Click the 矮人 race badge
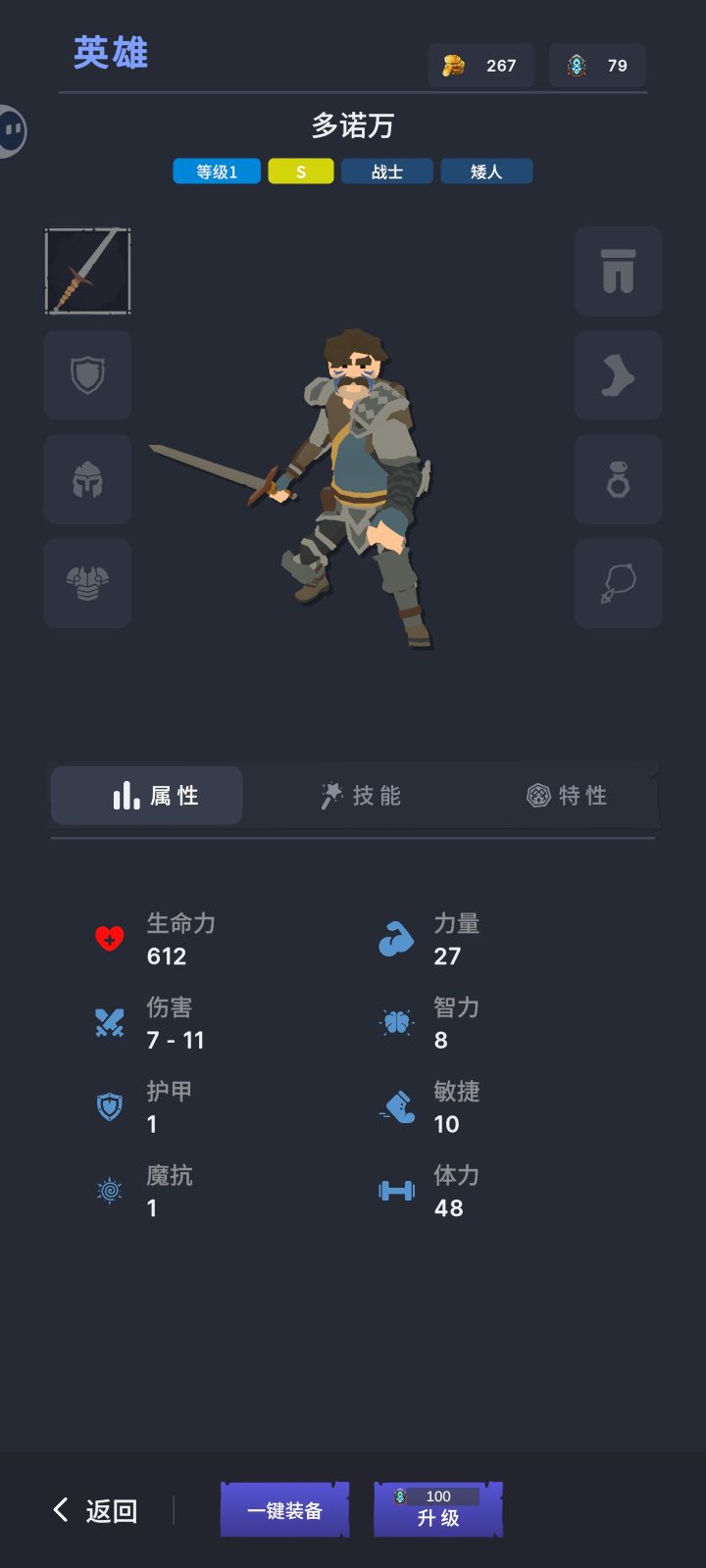This screenshot has width=706, height=1568. click(x=486, y=171)
